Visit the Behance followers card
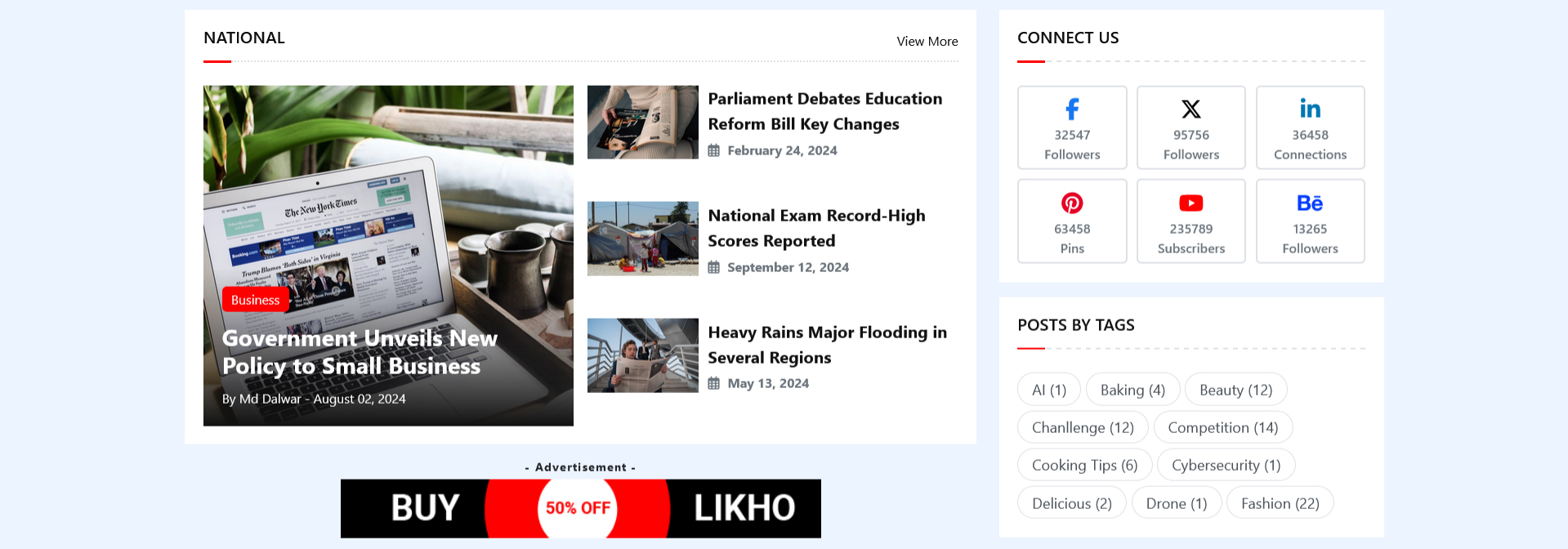This screenshot has width=1568, height=549. 1310,221
